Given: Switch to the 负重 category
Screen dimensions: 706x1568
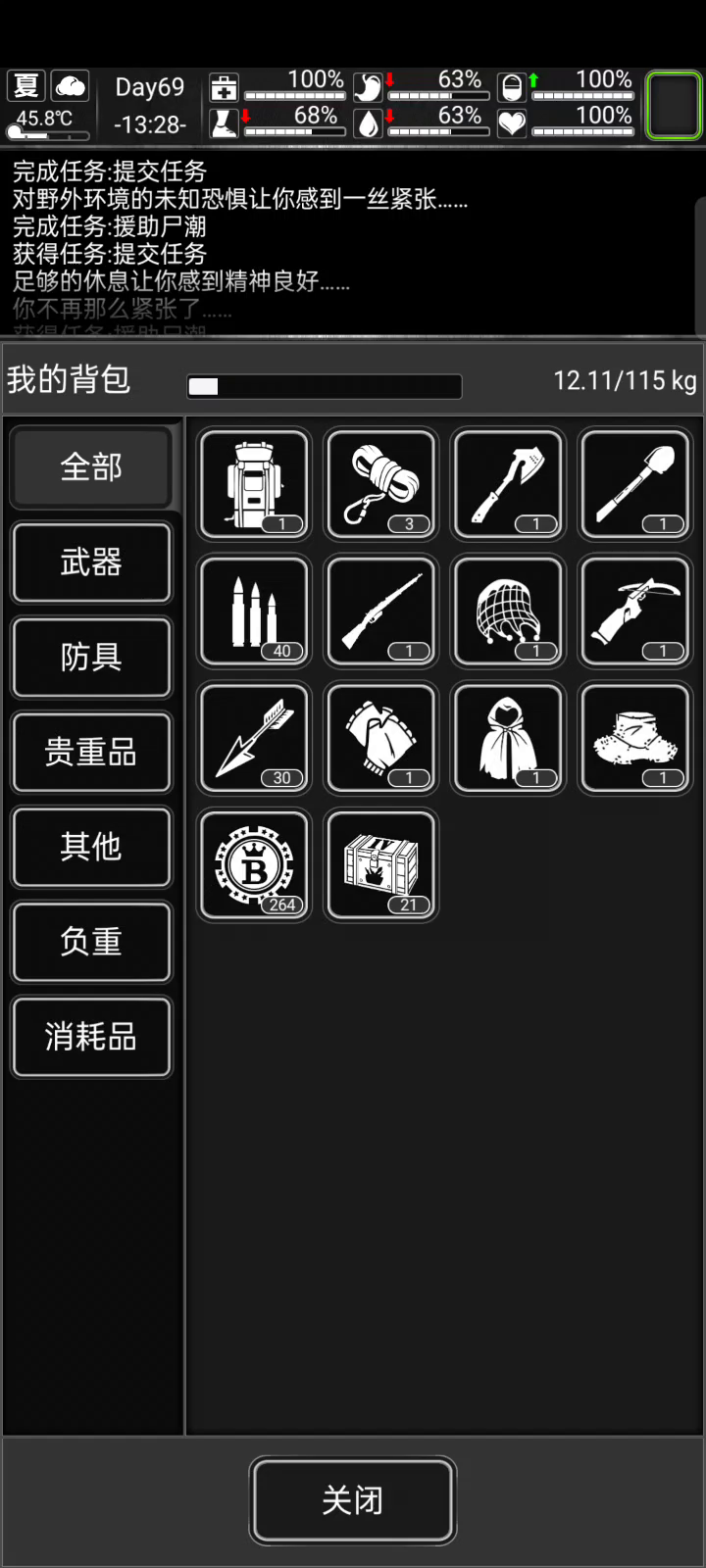Looking at the screenshot, I should click(x=91, y=941).
